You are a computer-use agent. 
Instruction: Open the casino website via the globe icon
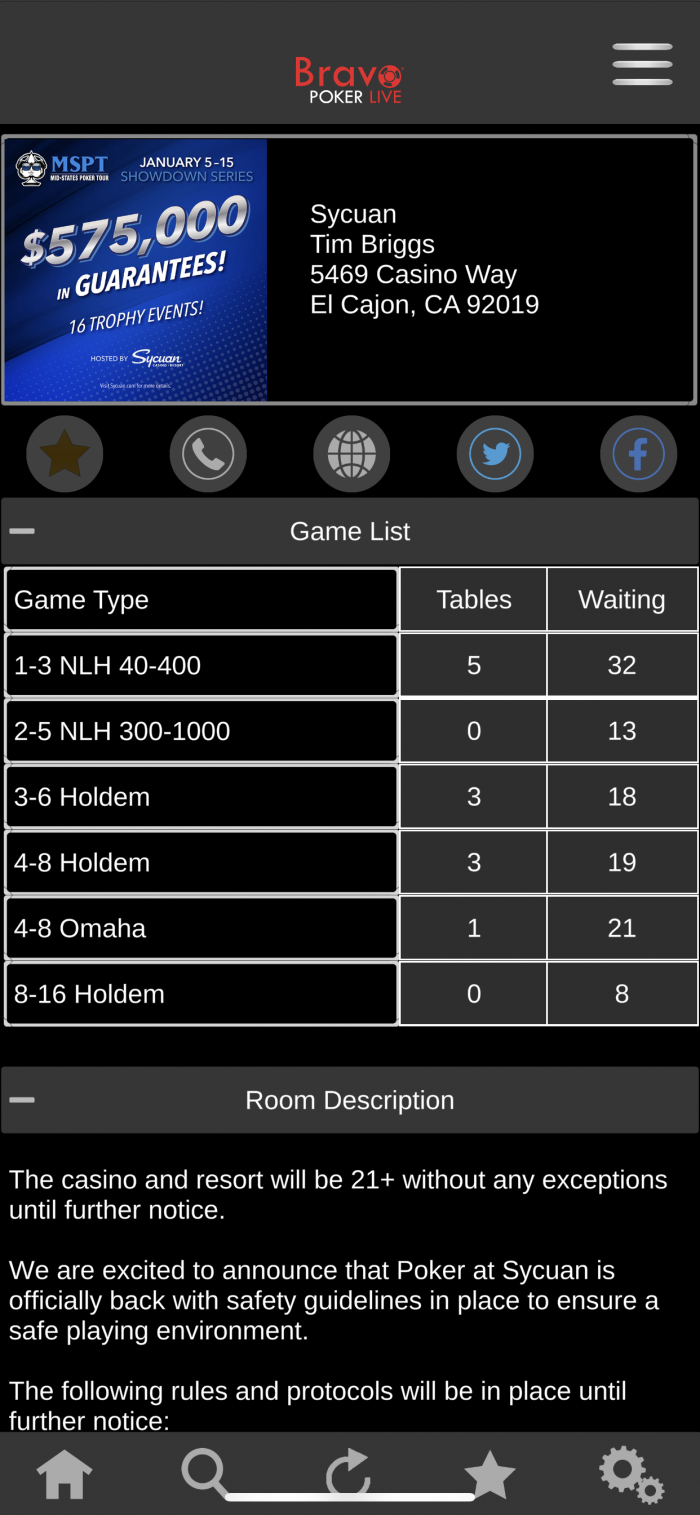click(351, 454)
